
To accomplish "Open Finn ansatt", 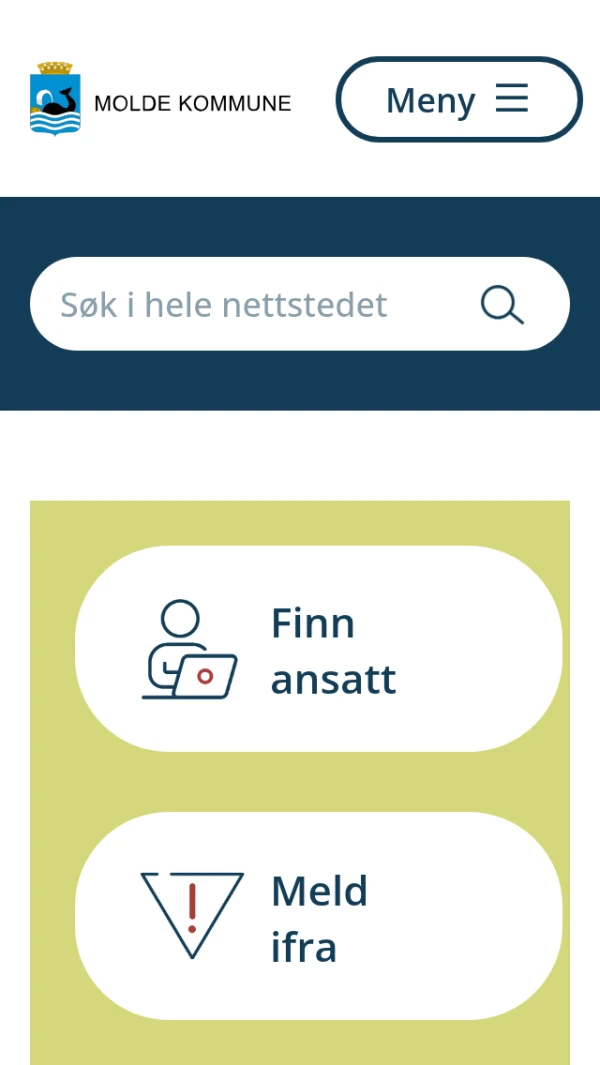I will click(x=318, y=650).
